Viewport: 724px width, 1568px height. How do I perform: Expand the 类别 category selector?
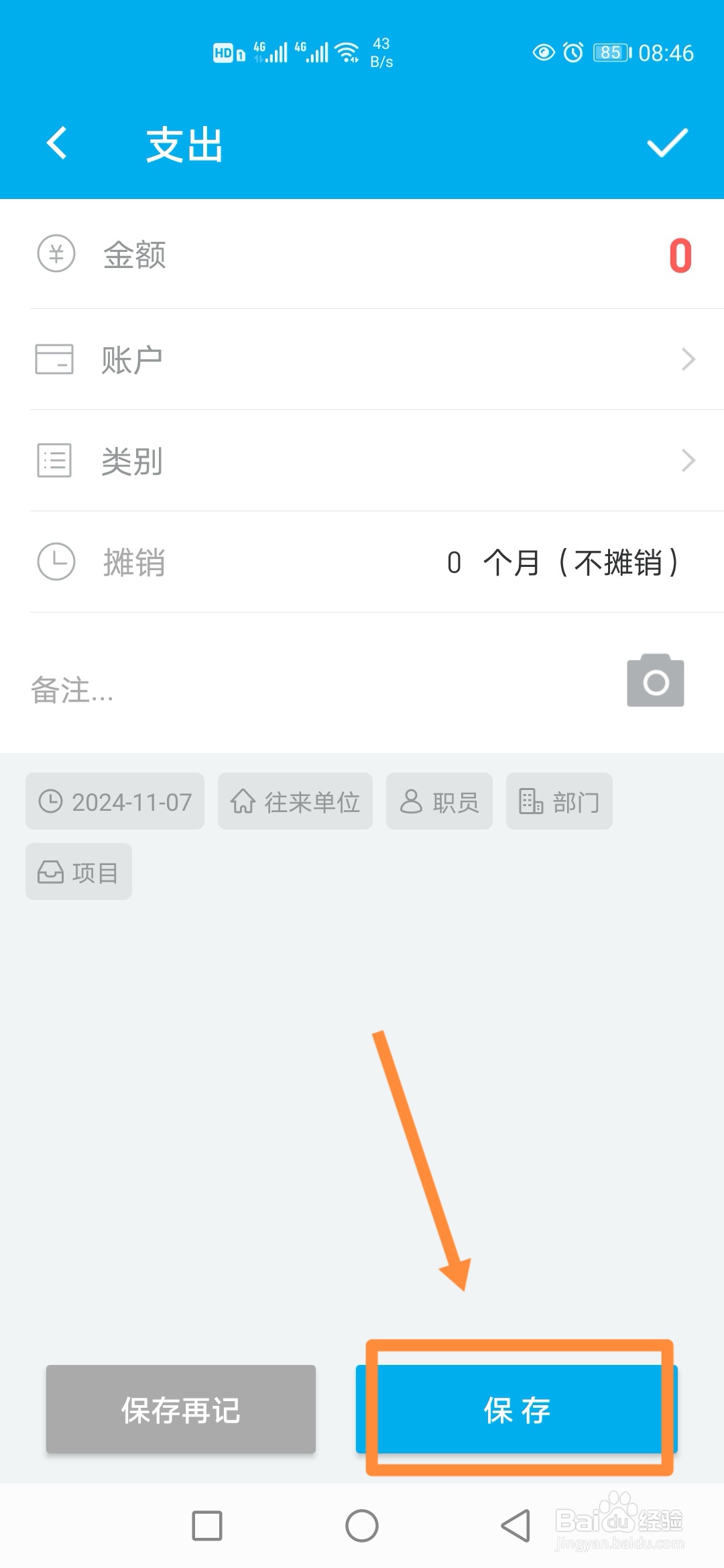pos(362,460)
